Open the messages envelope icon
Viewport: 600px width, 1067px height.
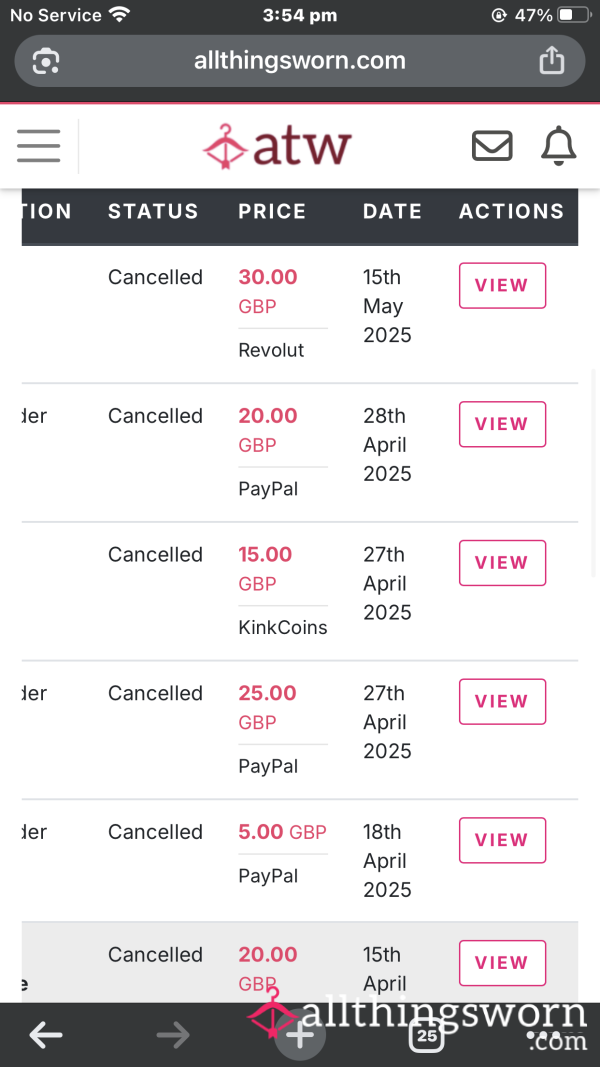(x=492, y=146)
